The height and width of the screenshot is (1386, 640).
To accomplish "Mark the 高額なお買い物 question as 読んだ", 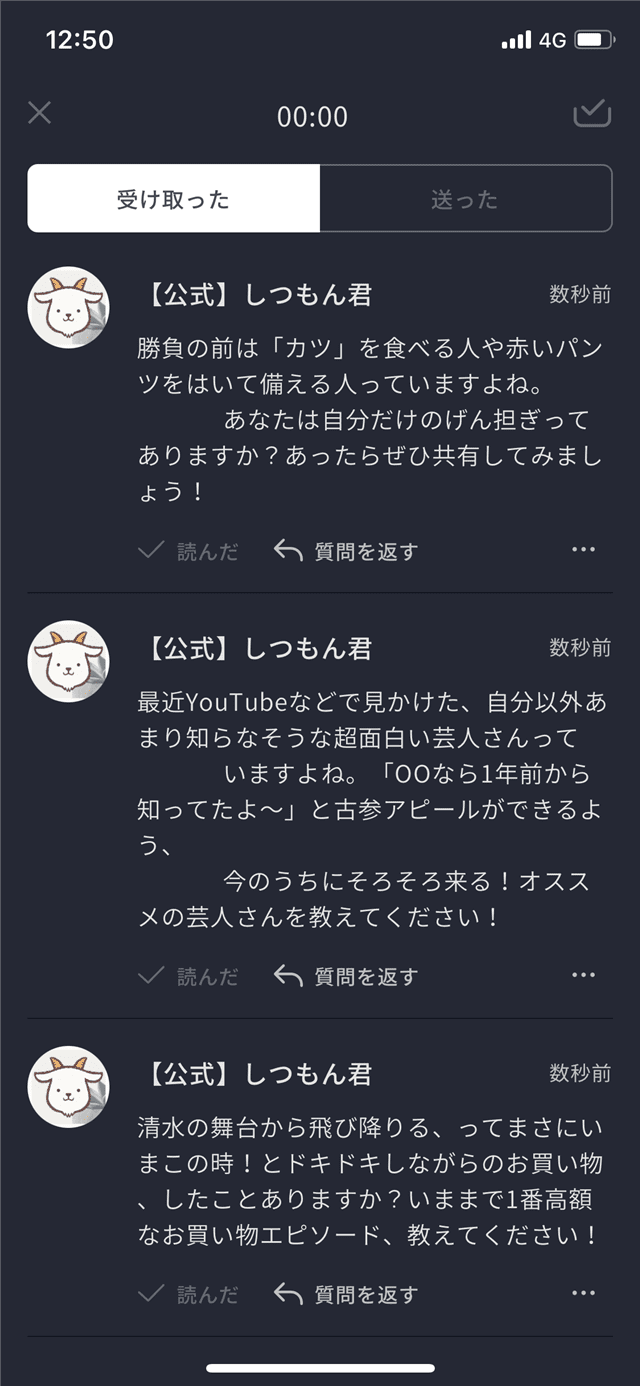I will click(189, 1294).
